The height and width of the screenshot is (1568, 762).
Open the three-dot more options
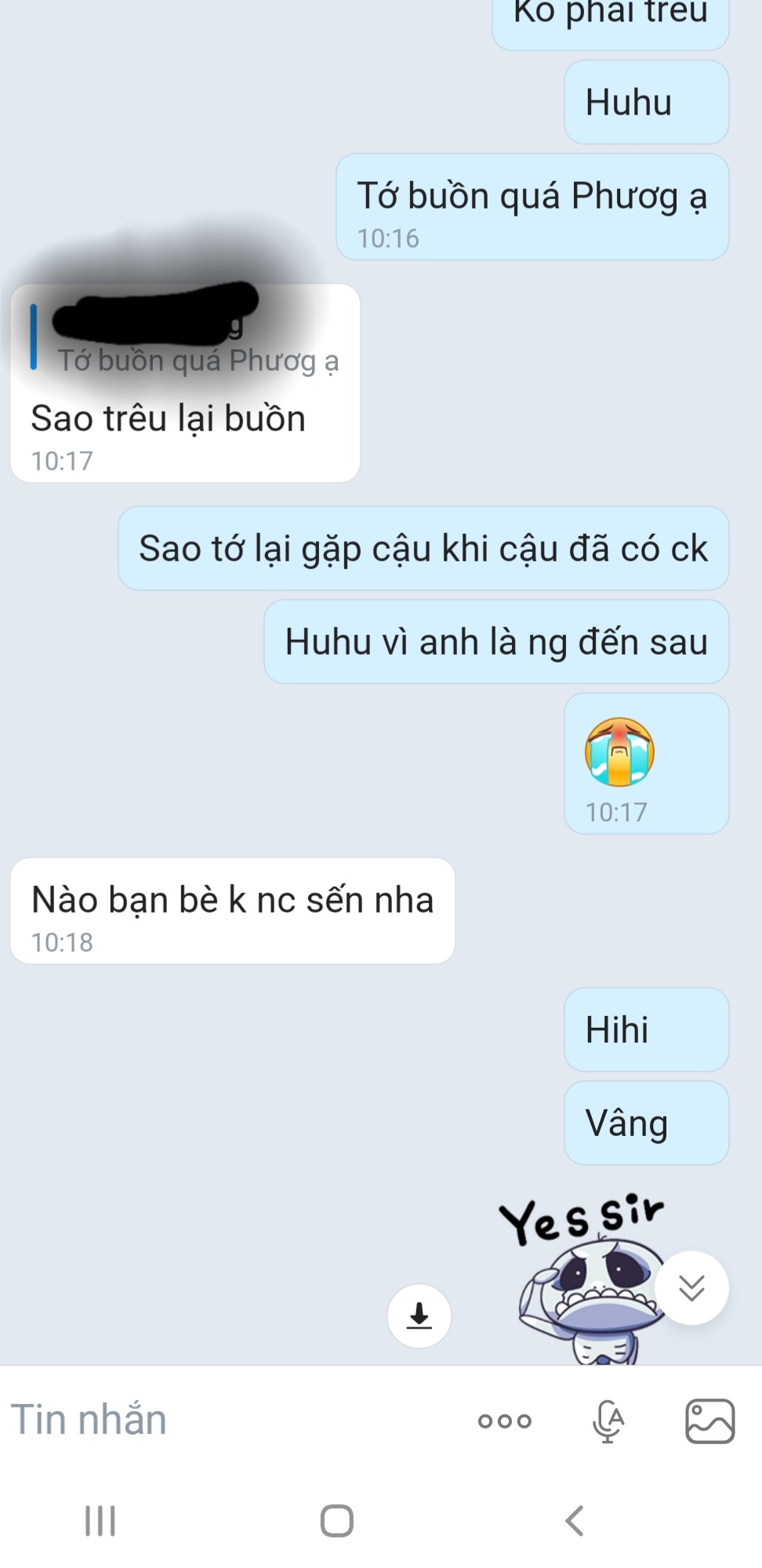coord(505,1421)
